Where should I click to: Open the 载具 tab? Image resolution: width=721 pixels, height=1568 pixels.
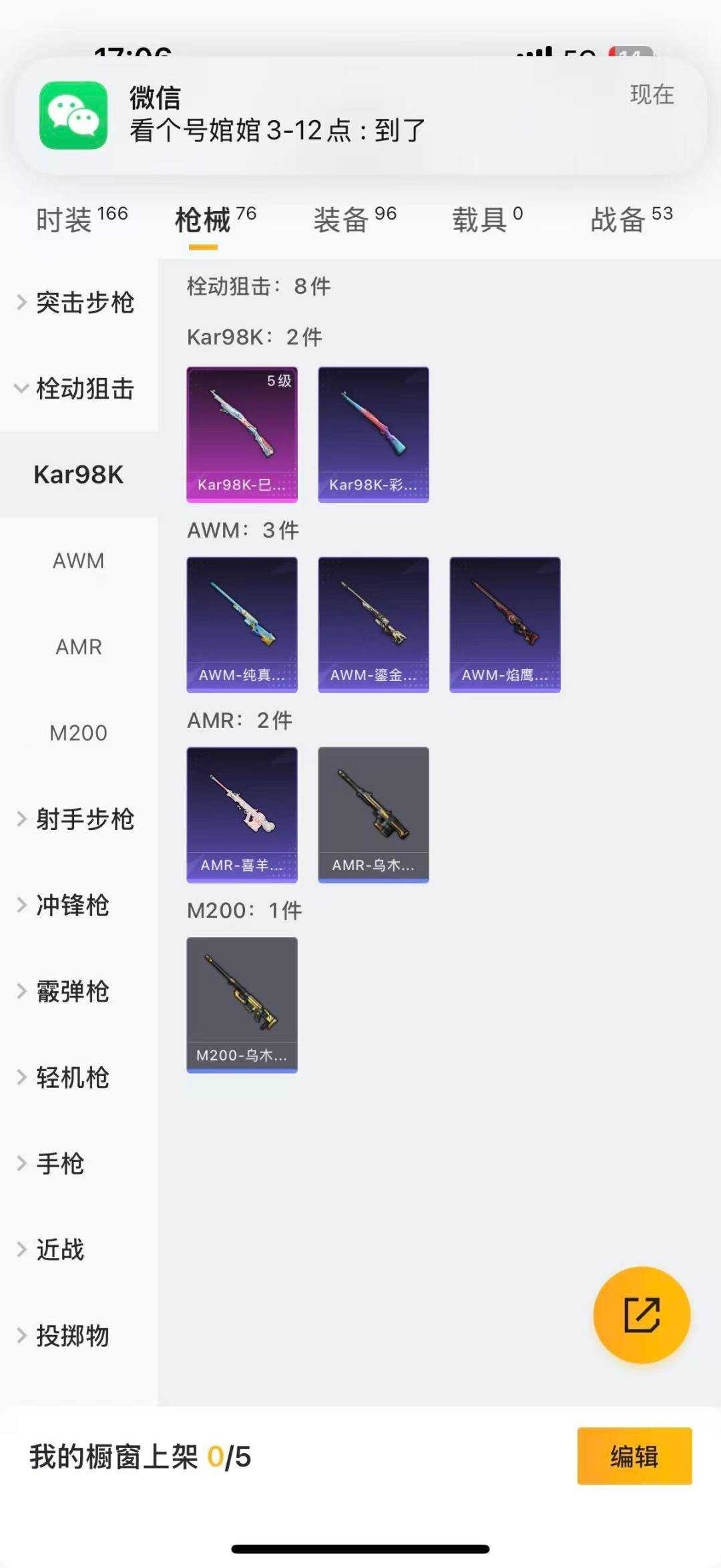point(487,220)
